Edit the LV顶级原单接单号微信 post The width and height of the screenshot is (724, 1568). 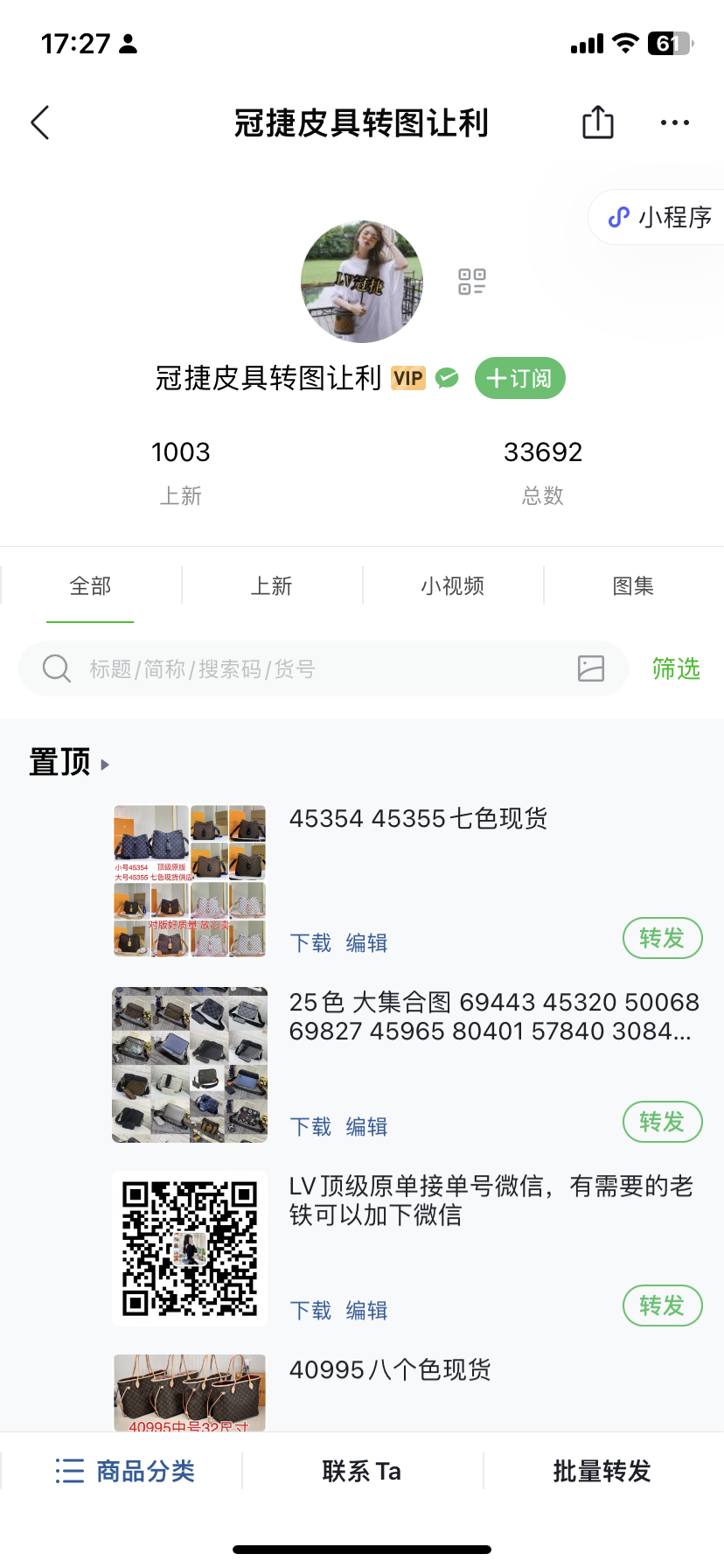tap(366, 1310)
